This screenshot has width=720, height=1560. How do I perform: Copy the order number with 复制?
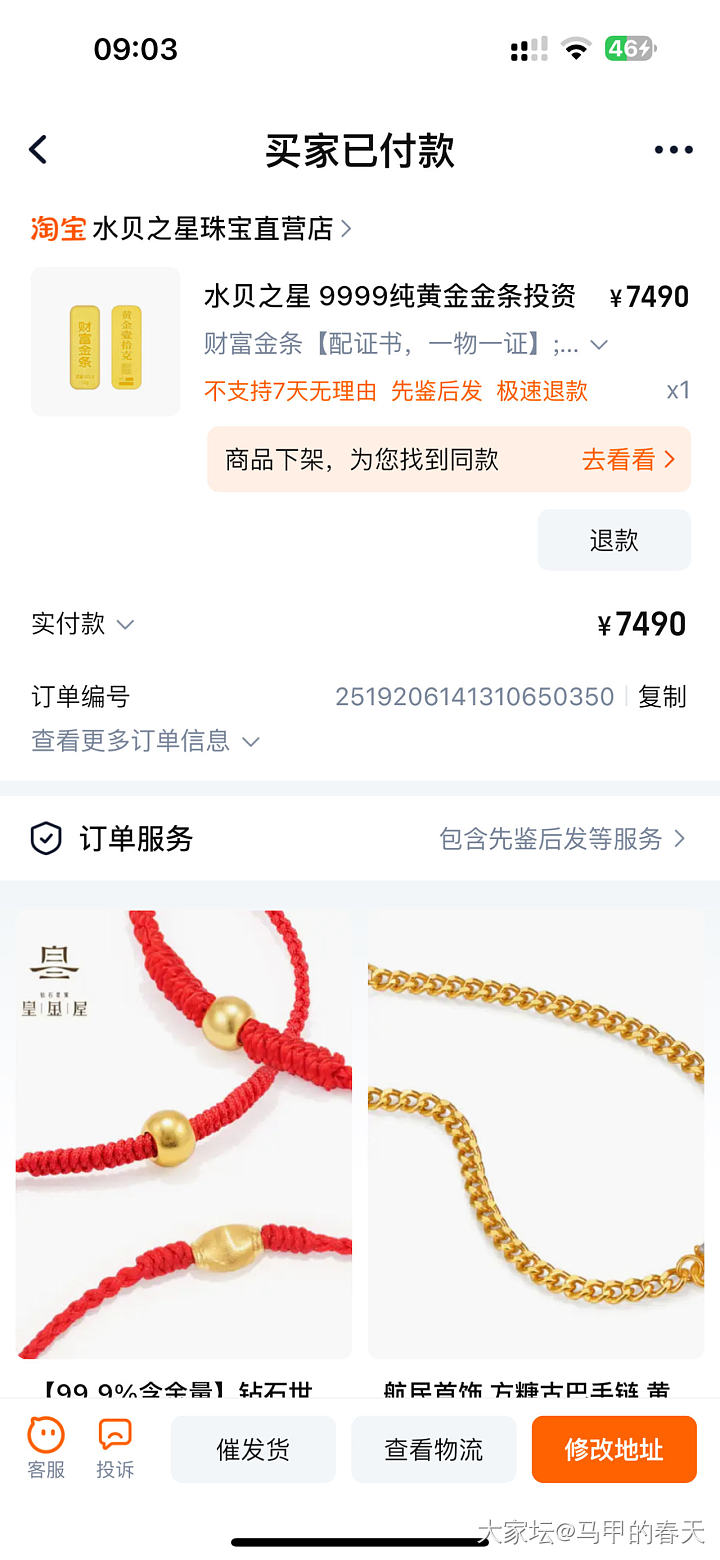[x=662, y=697]
